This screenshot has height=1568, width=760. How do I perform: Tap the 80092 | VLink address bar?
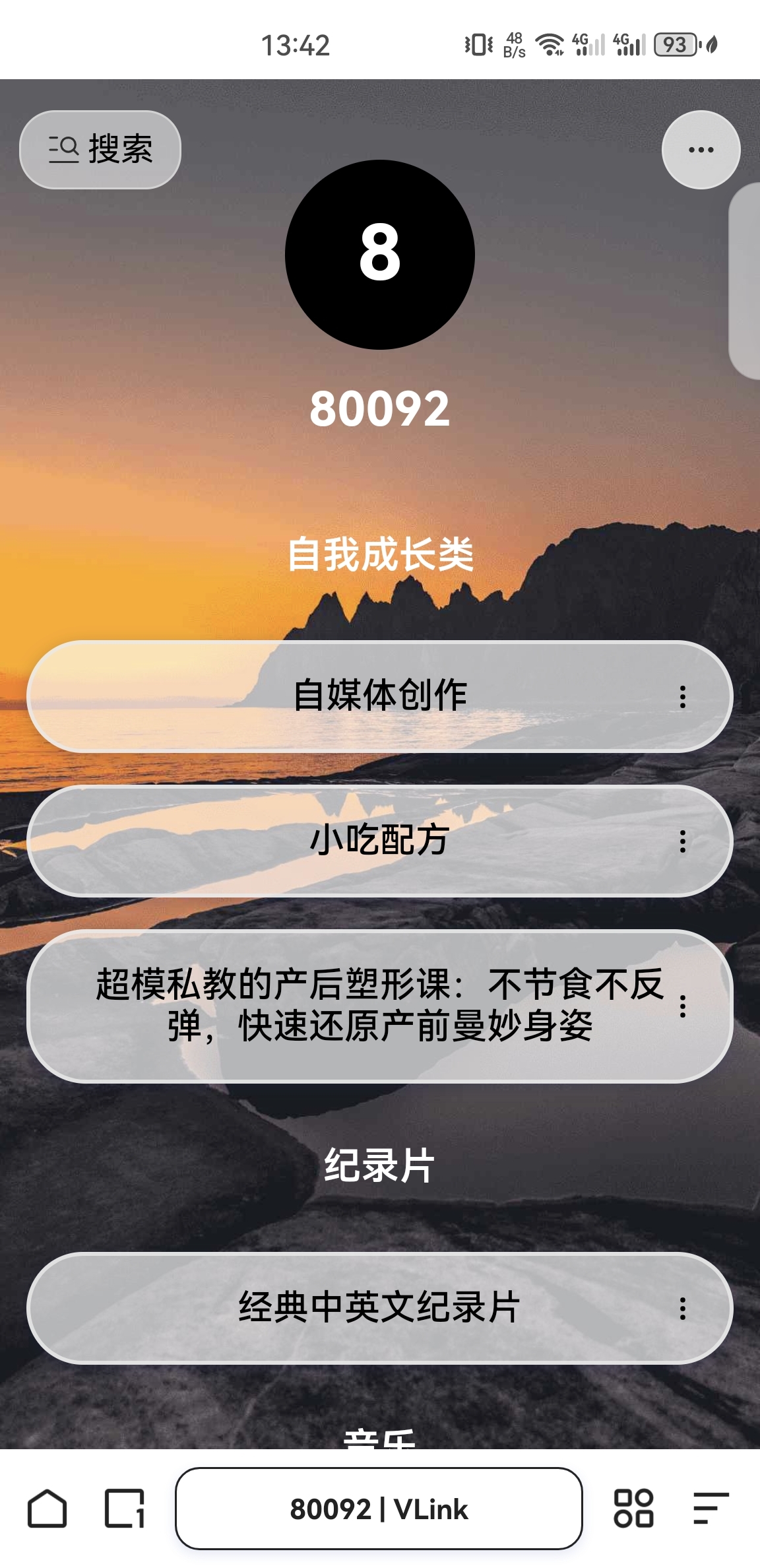tap(379, 1509)
